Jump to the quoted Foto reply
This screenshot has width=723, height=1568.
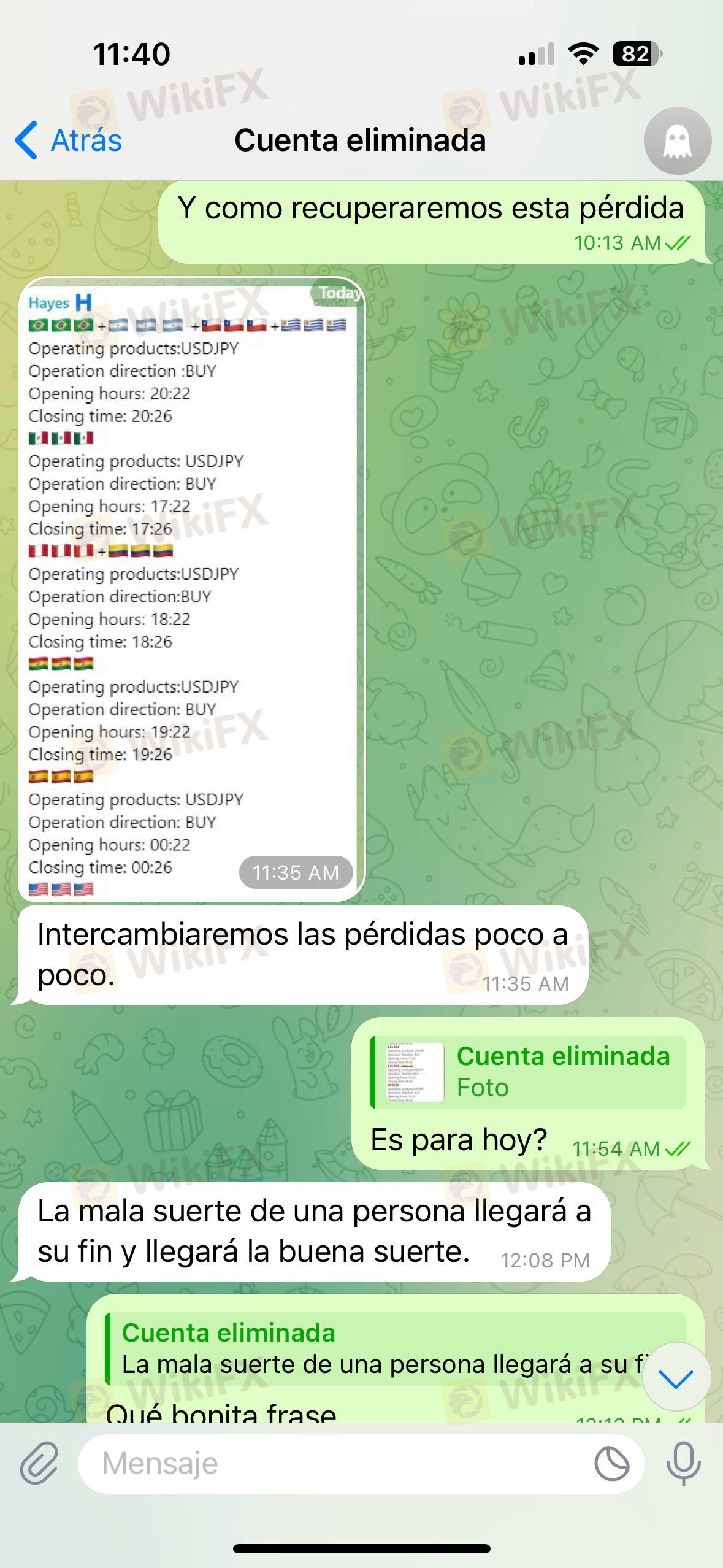(x=527, y=1072)
